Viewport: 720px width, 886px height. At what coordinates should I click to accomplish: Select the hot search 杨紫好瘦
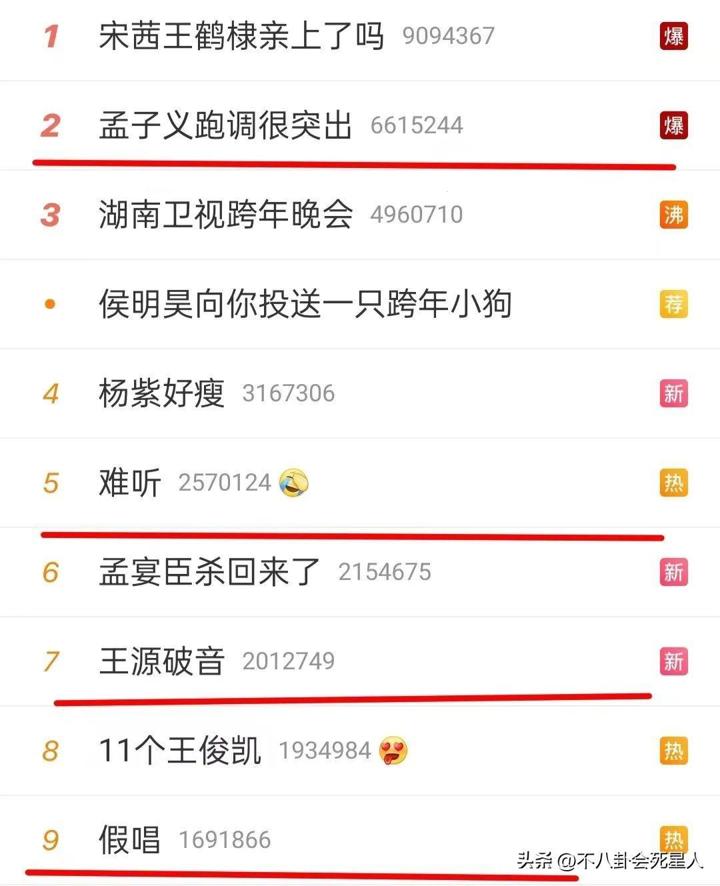click(162, 393)
